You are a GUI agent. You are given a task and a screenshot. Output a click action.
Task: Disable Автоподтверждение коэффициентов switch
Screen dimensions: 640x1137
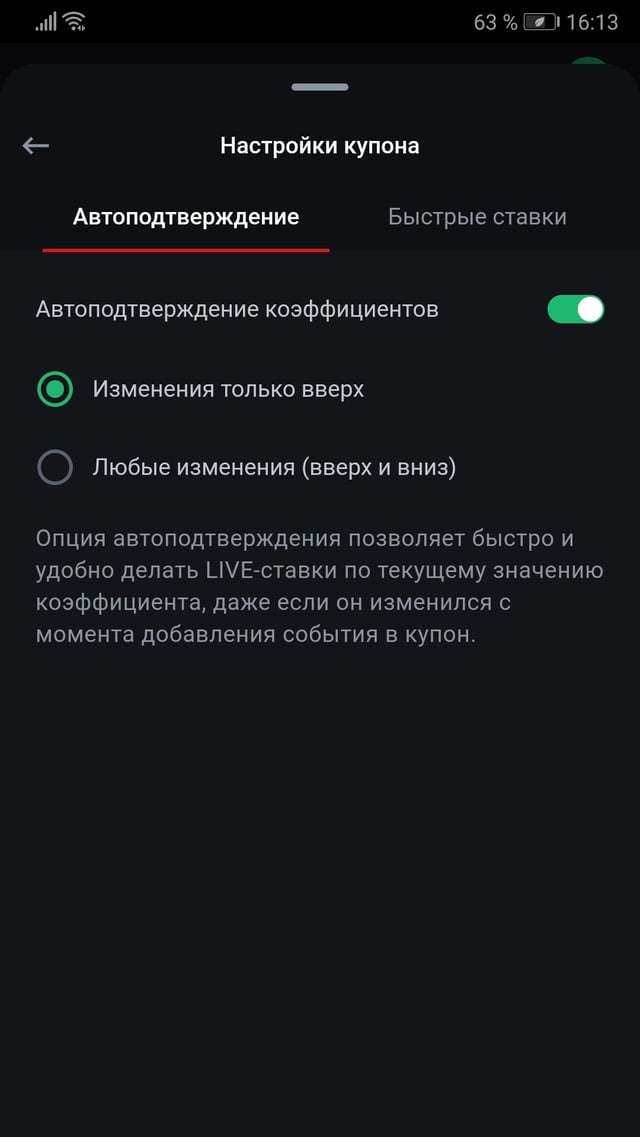click(x=575, y=309)
